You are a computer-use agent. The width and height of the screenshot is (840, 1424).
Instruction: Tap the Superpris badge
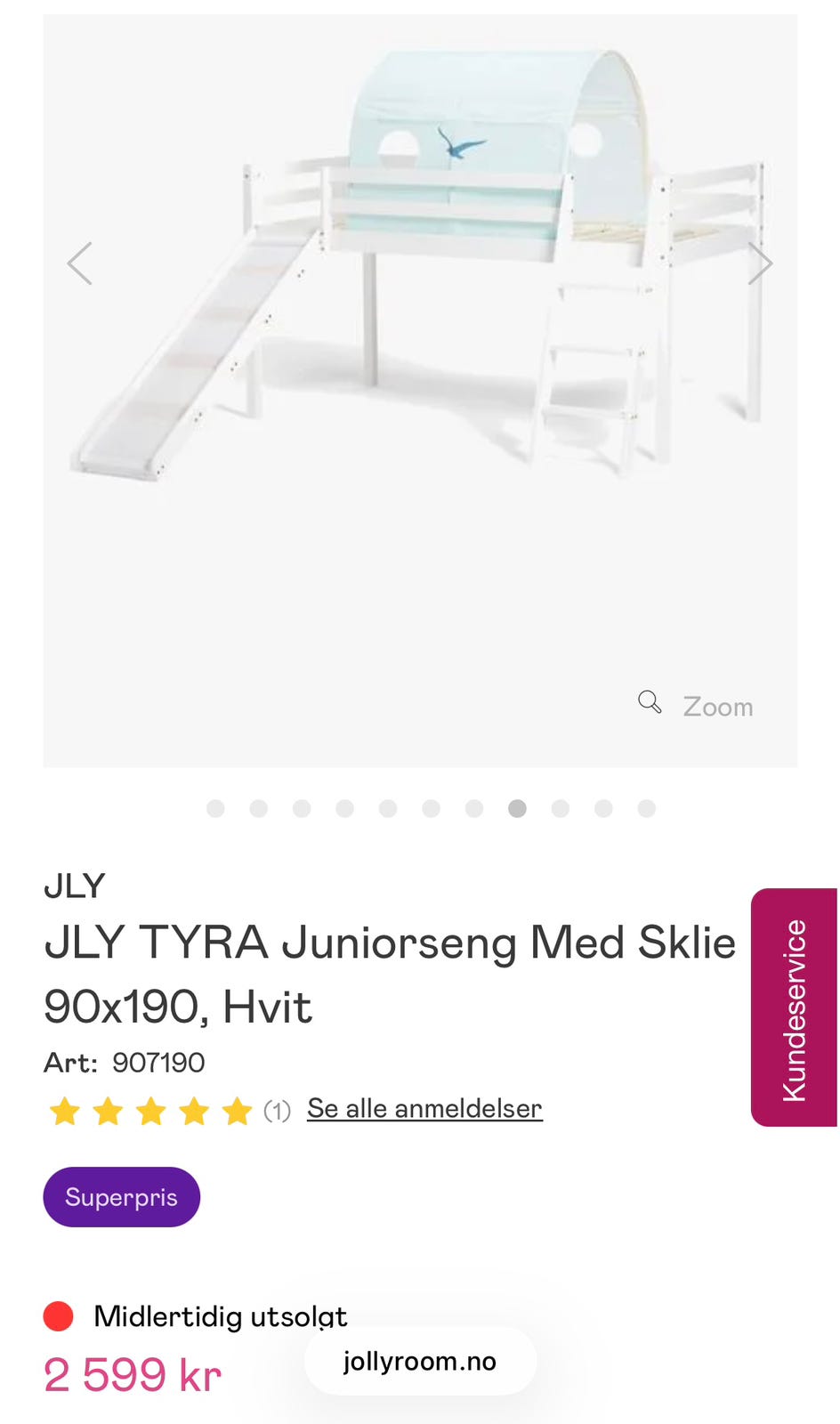pos(122,1197)
